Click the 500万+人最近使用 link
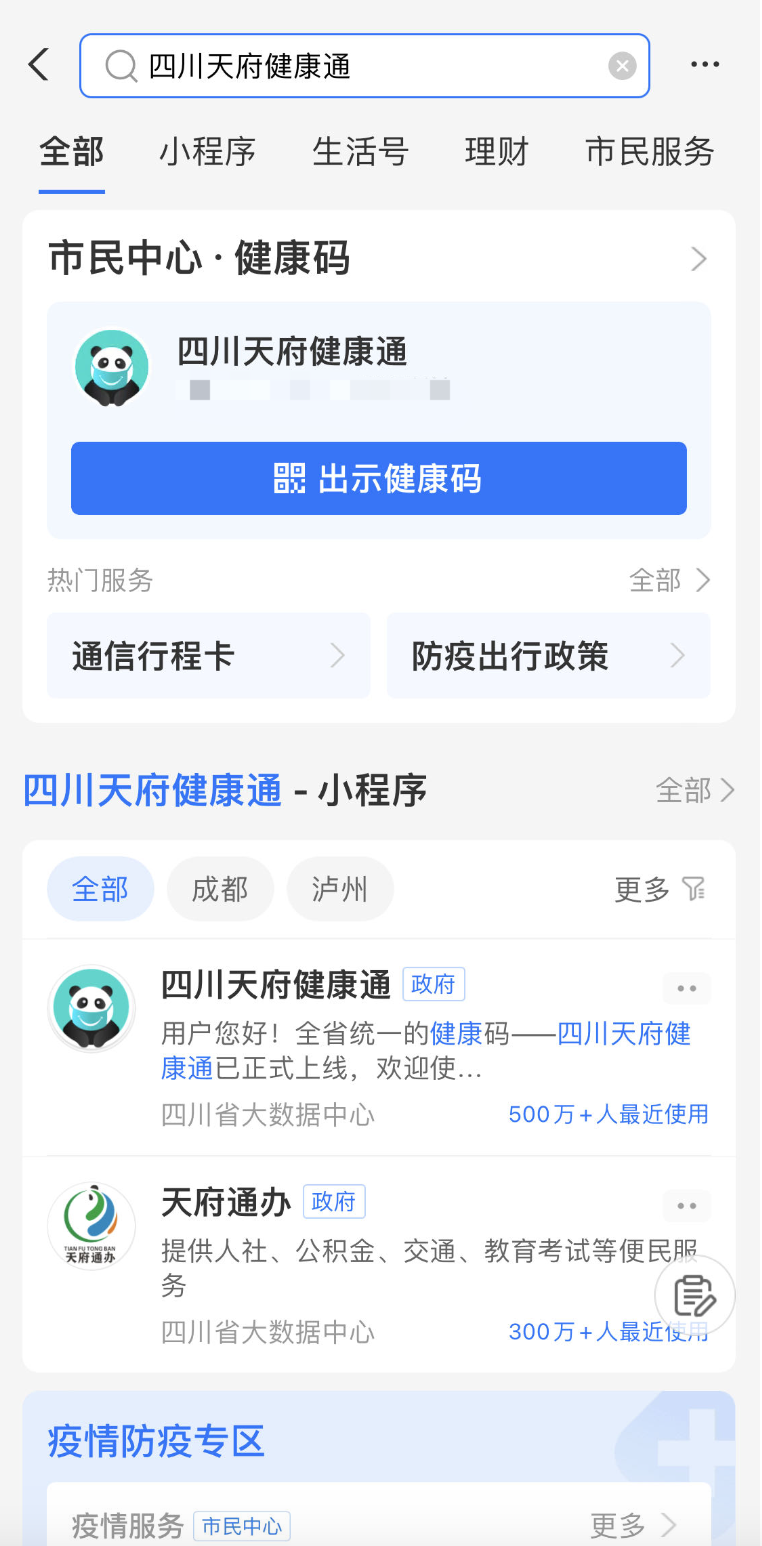This screenshot has width=762, height=1546. (x=607, y=1113)
